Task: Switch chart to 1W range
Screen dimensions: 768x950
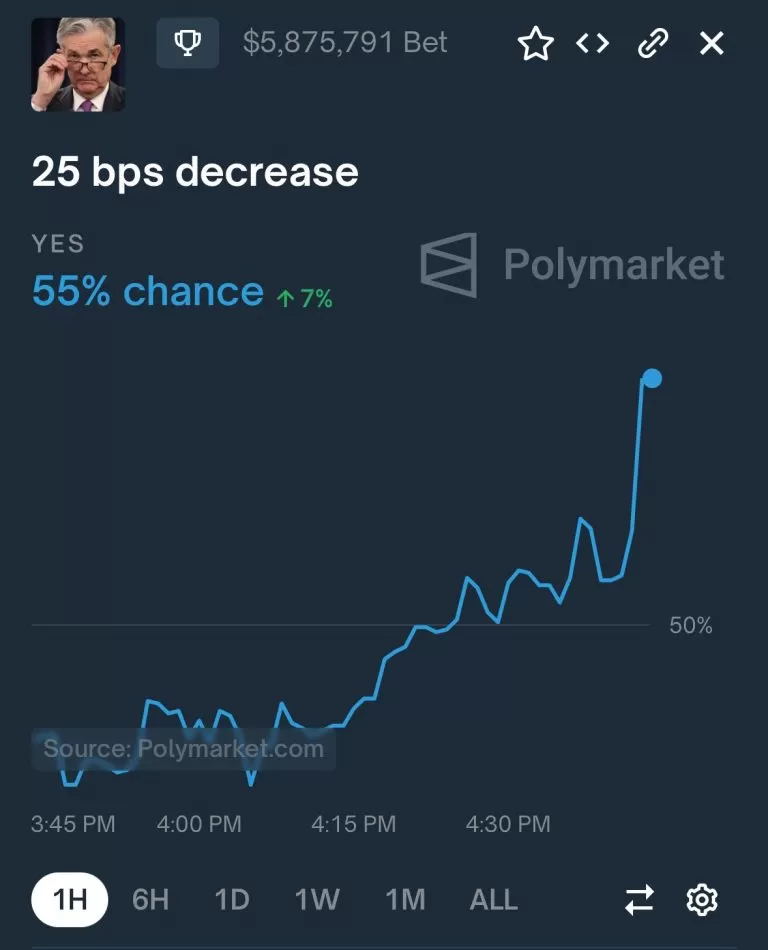Action: pyautogui.click(x=316, y=899)
